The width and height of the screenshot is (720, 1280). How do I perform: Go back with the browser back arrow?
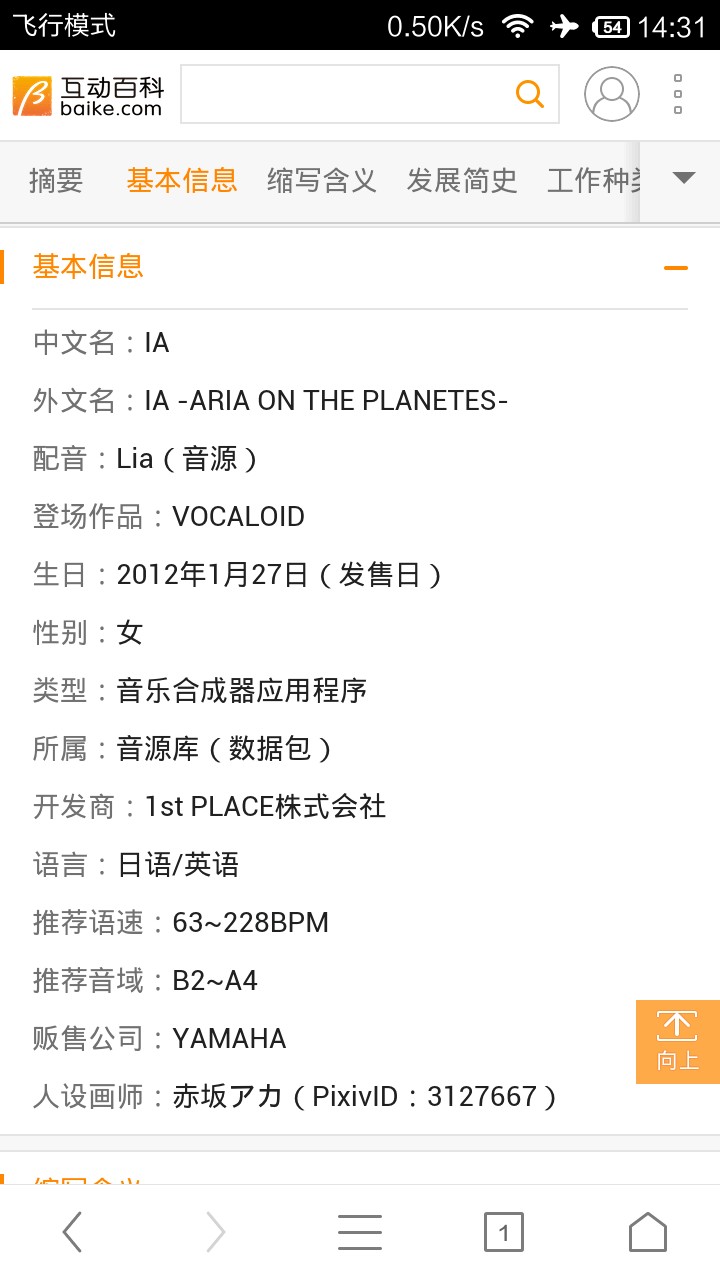coord(72,1232)
